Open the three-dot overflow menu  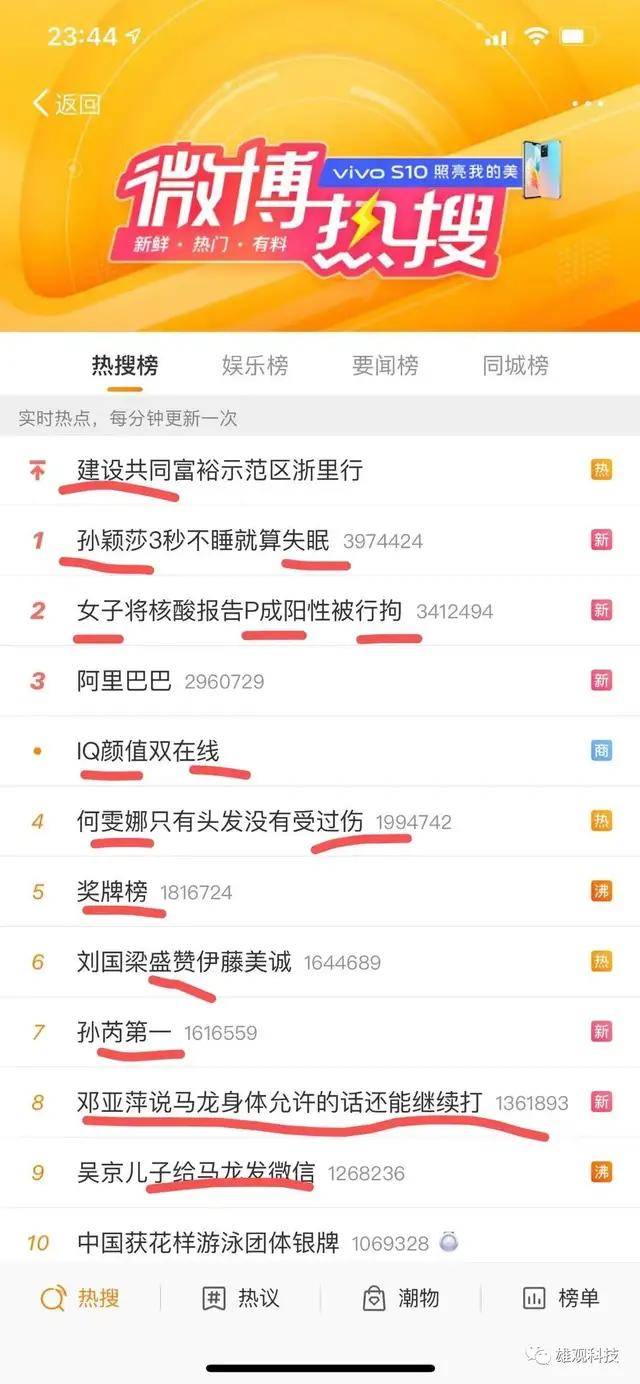point(589,104)
